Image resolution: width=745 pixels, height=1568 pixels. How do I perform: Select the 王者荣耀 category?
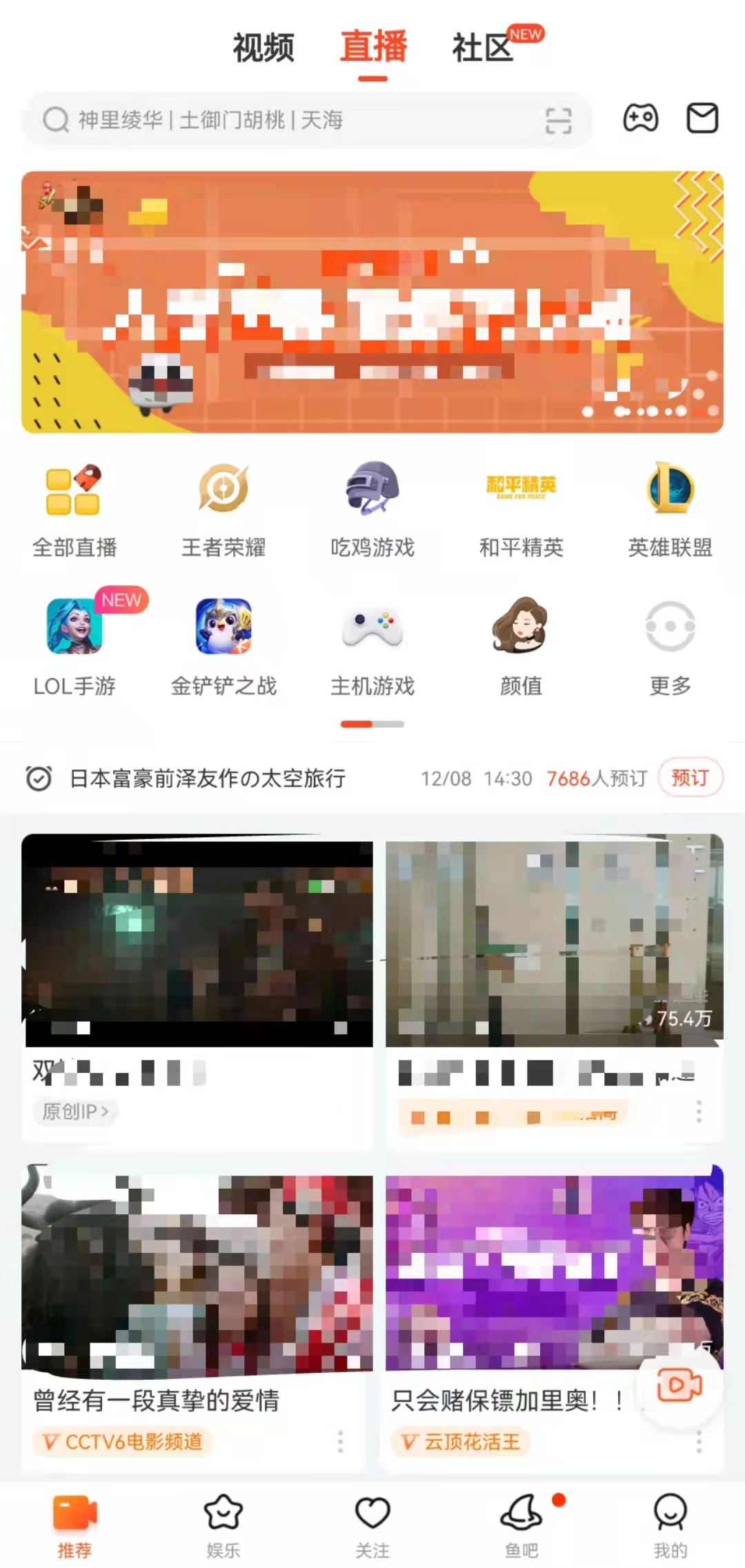coord(223,510)
